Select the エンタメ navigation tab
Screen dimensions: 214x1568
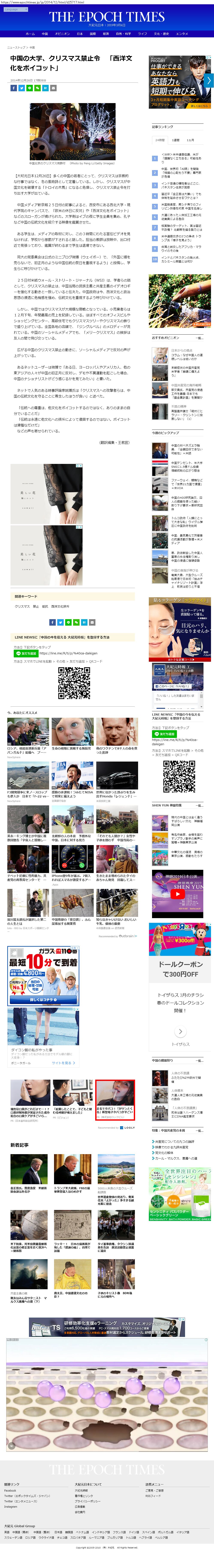(182, 34)
